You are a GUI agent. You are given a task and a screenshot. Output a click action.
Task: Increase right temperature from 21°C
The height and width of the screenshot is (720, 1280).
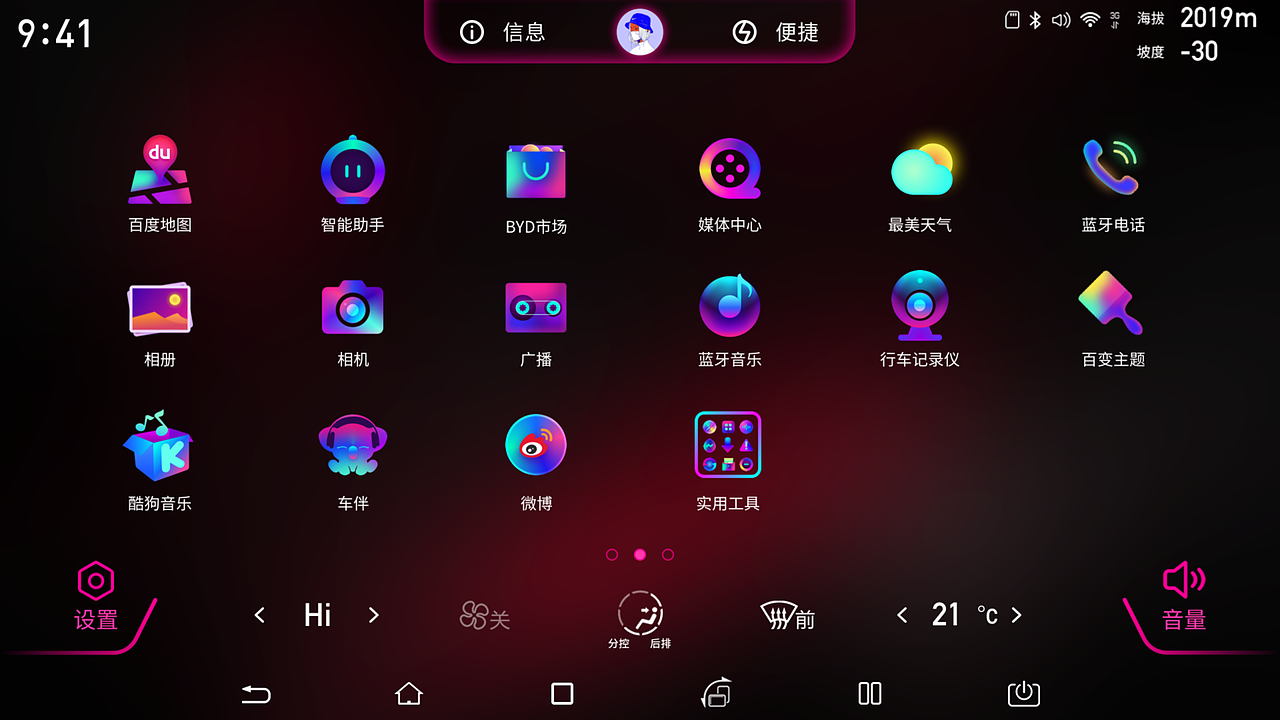click(1017, 615)
